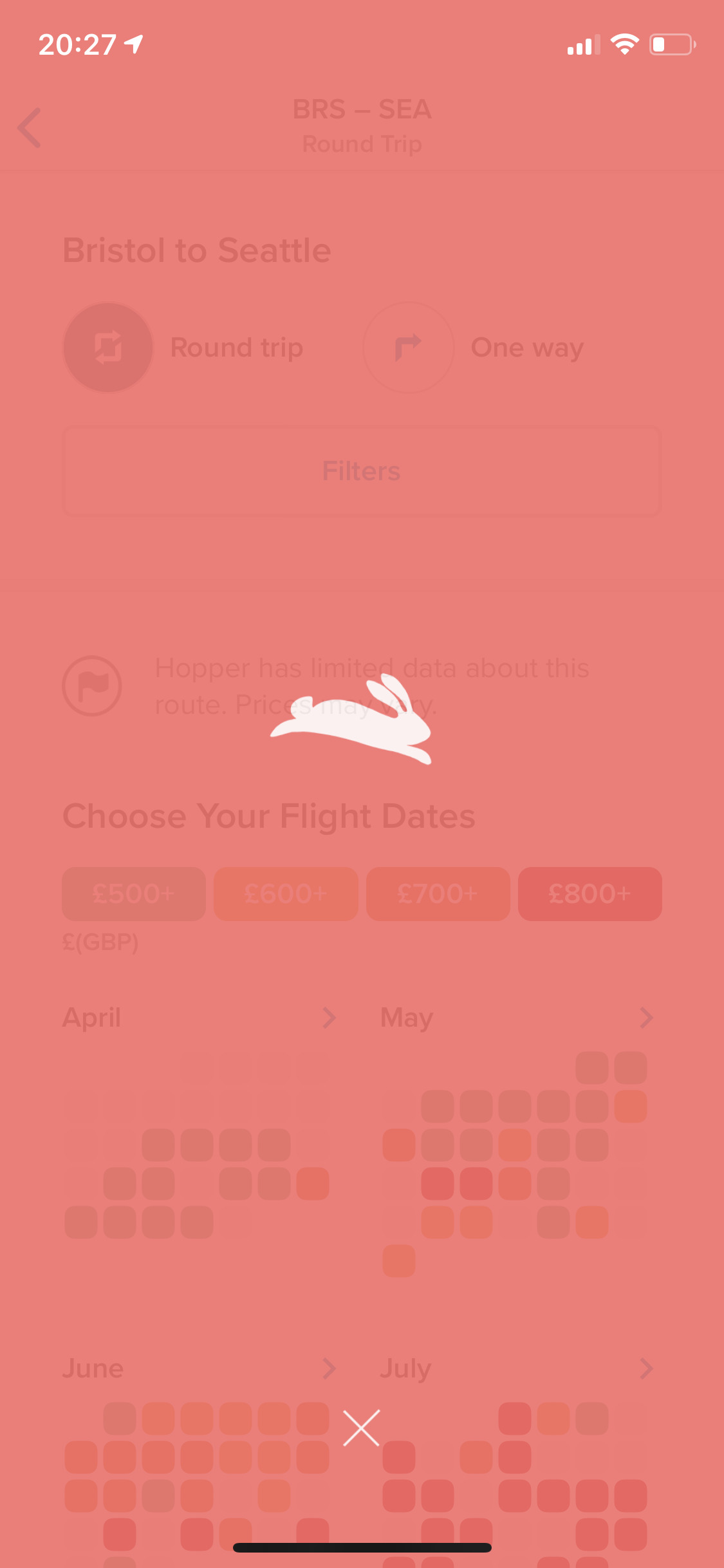Go back using the top-left arrow
Screen dimensions: 724x1568
tap(30, 127)
